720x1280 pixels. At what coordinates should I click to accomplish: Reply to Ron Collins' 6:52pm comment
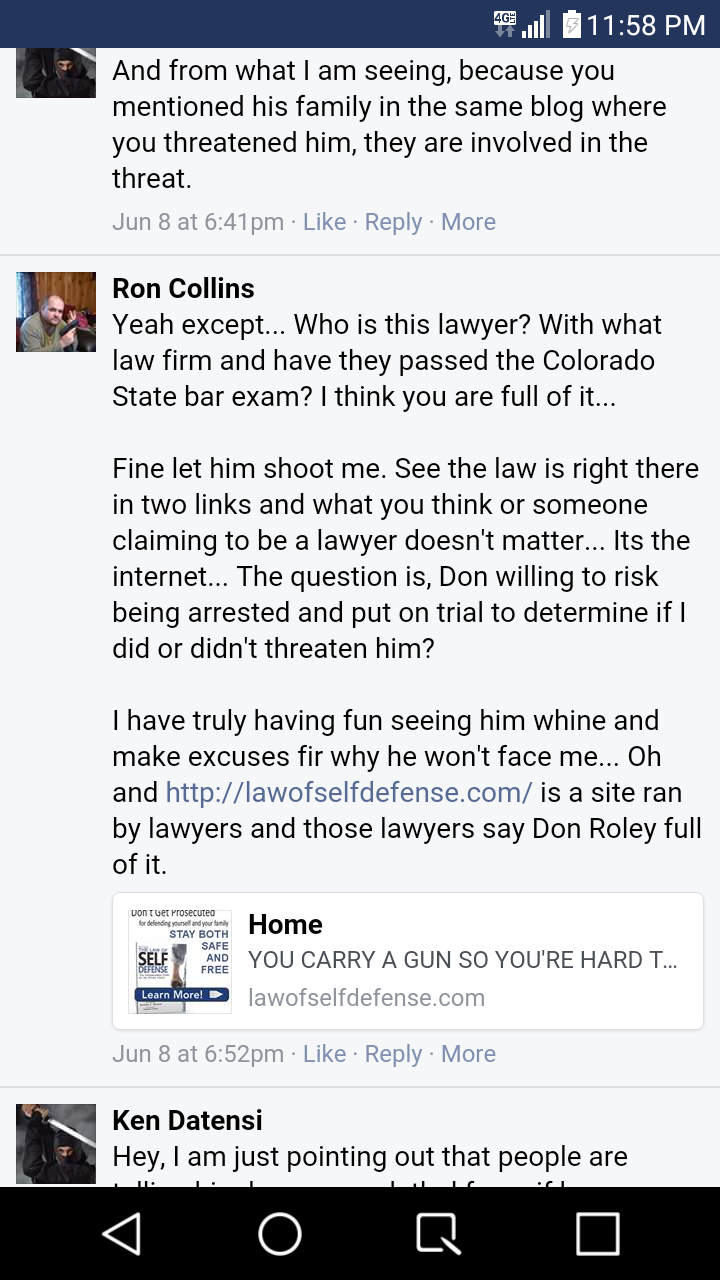(x=393, y=1054)
